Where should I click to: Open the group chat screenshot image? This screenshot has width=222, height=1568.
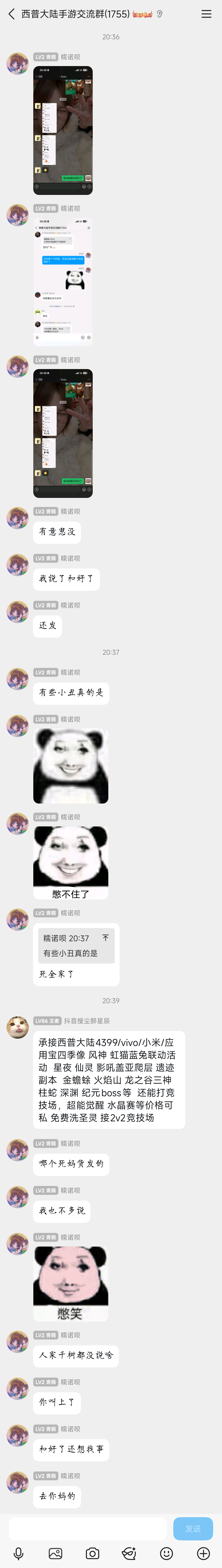[x=63, y=282]
